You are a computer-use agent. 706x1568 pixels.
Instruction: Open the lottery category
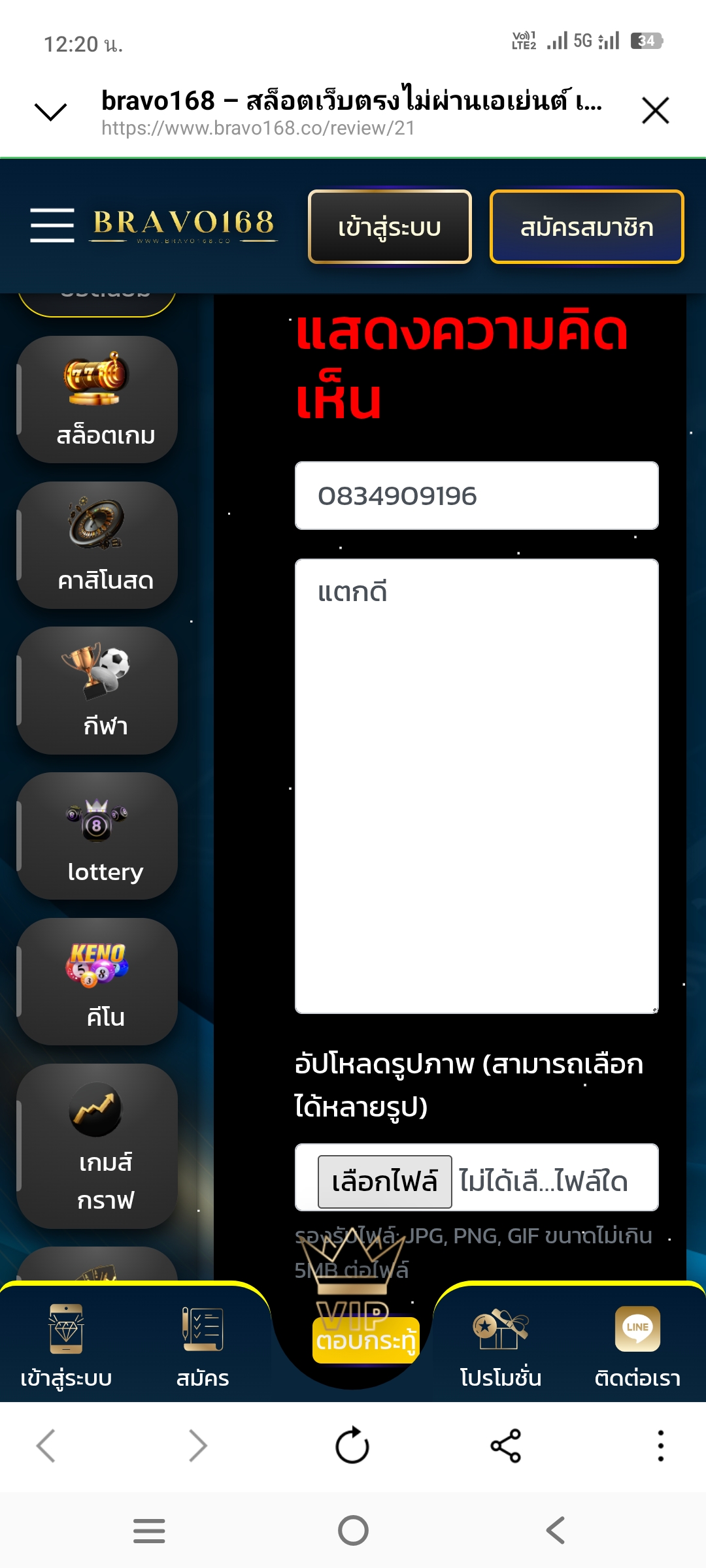point(98,836)
